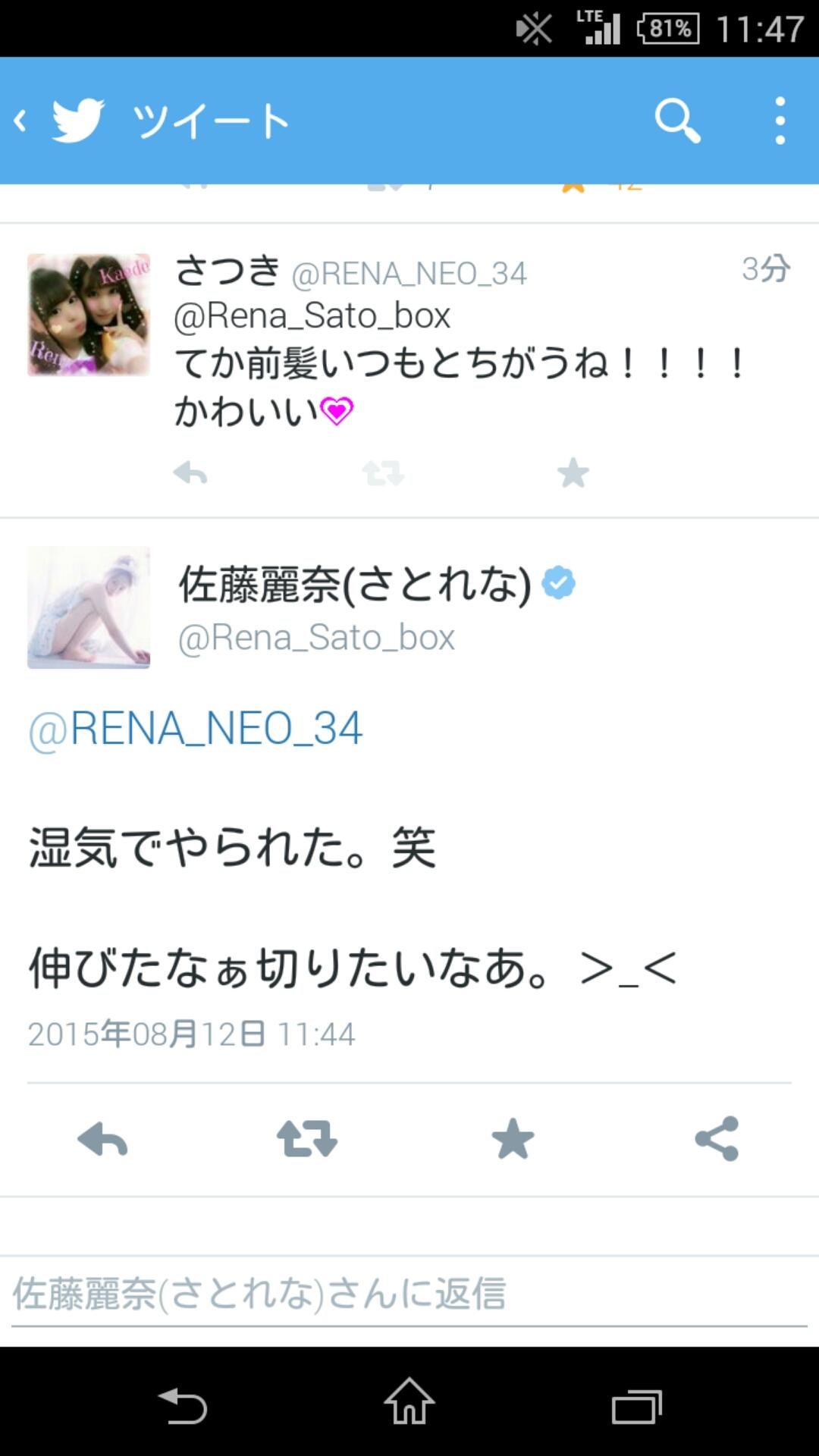Image resolution: width=819 pixels, height=1456 pixels.
Task: Retweet さつき's tweet
Action: tap(383, 474)
